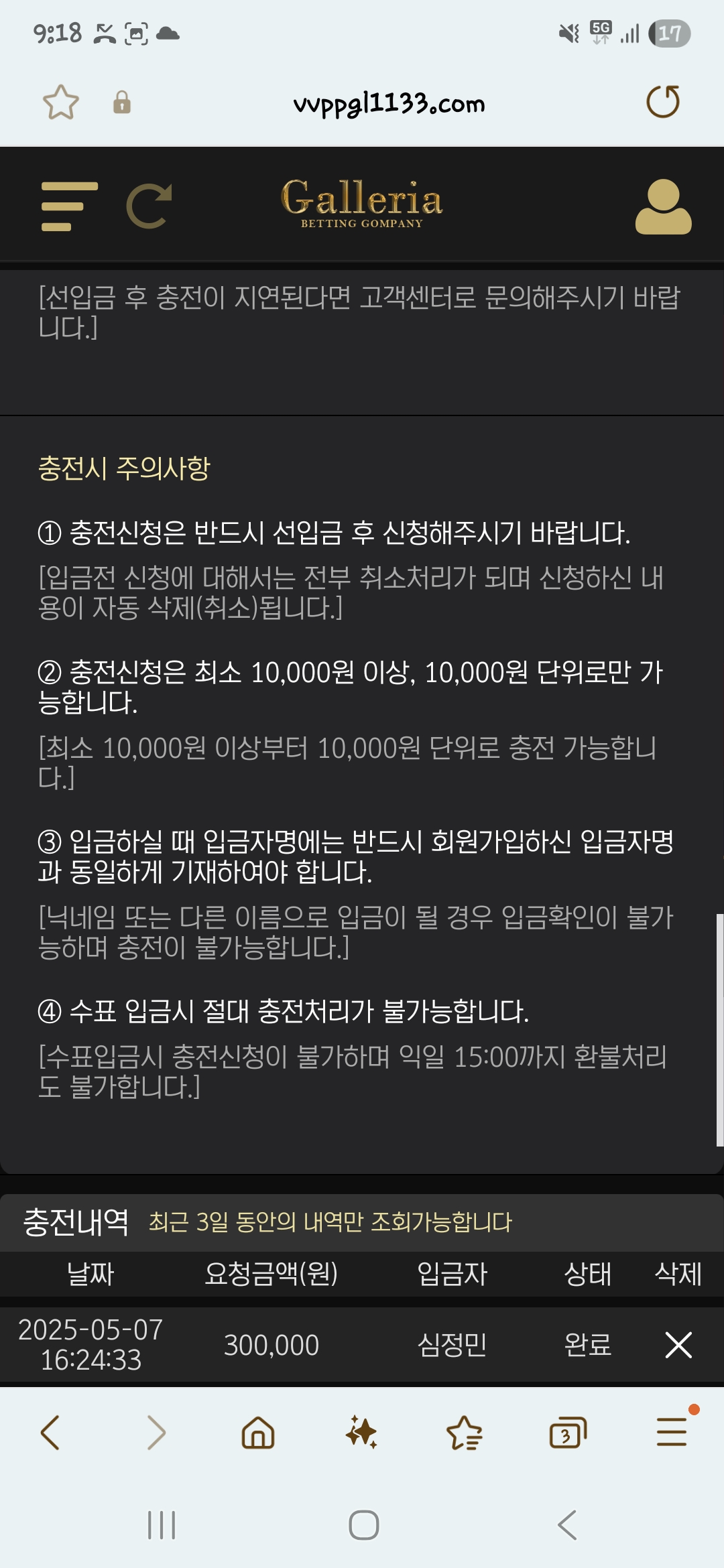Screen dimensions: 724x1568
Task: Open the user profile icon
Action: click(x=663, y=206)
